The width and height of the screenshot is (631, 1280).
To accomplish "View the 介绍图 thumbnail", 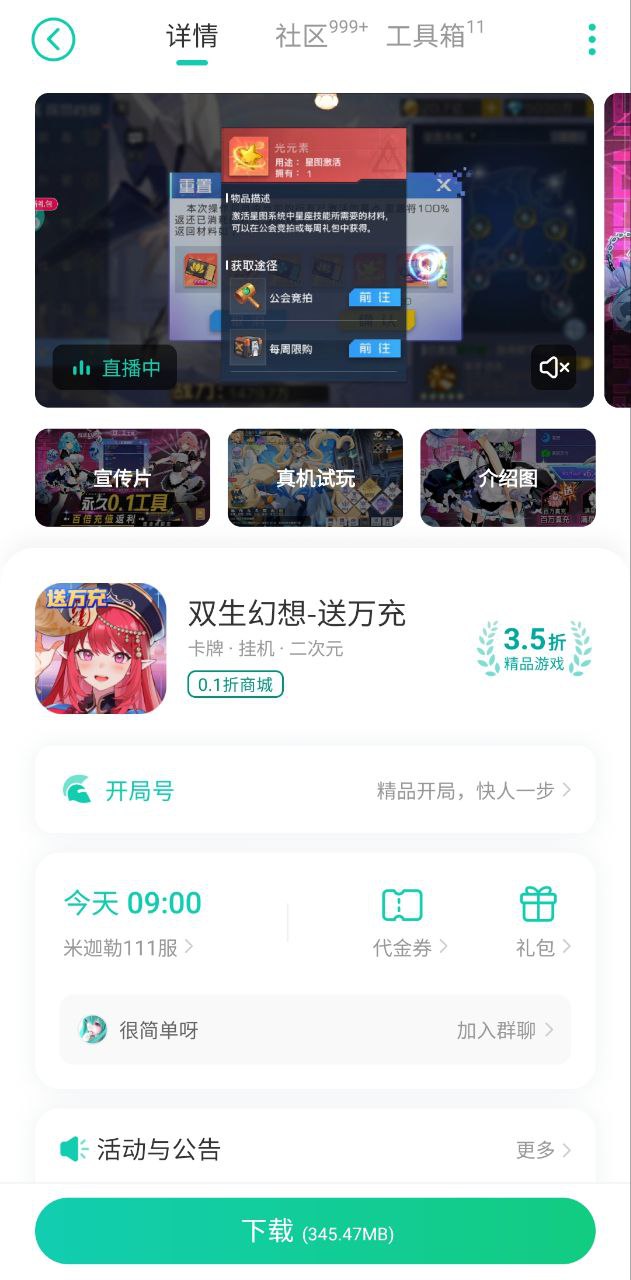I will pyautogui.click(x=507, y=478).
